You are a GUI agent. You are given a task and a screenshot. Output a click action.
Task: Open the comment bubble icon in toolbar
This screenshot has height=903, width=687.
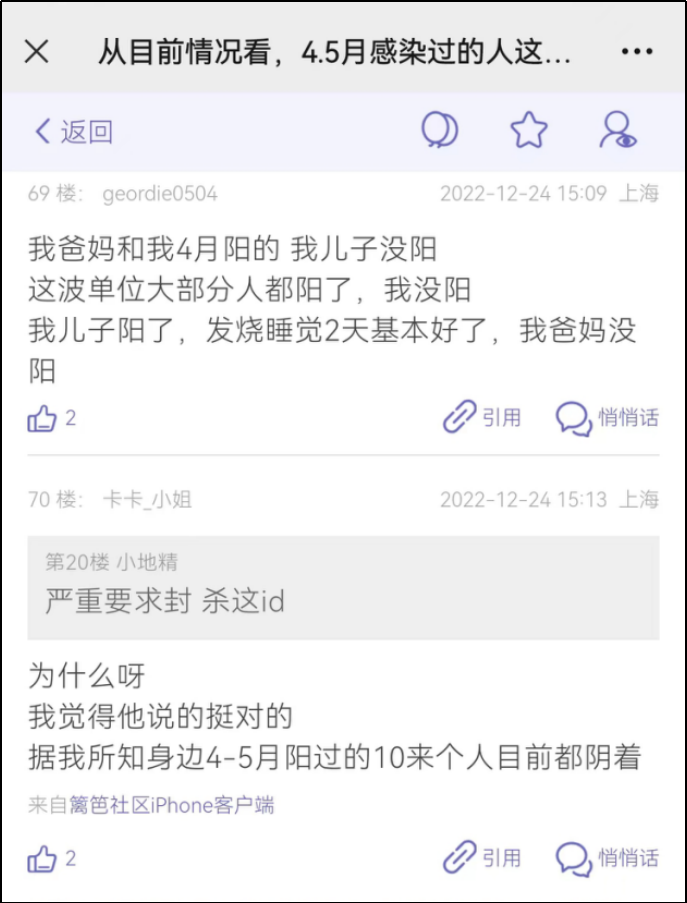(439, 131)
